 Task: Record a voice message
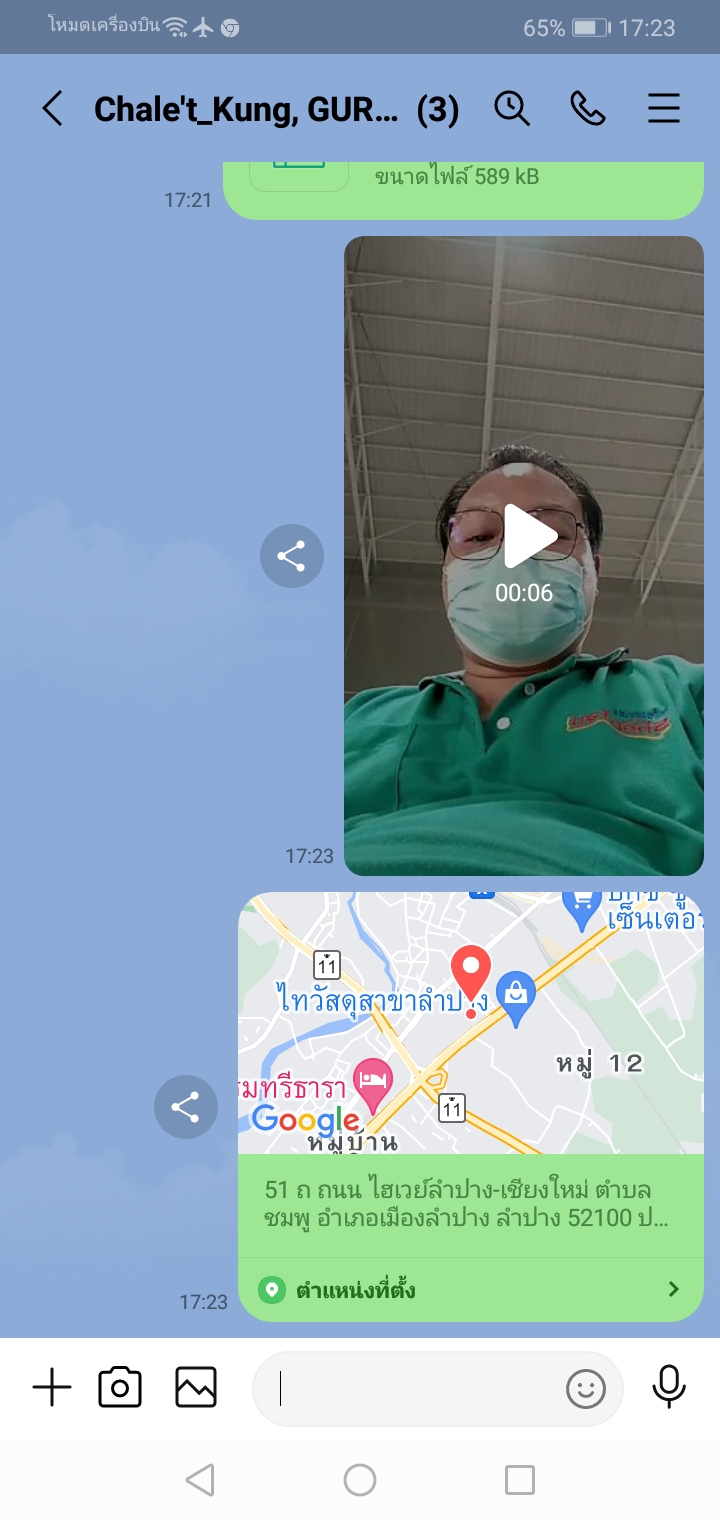pos(669,1388)
